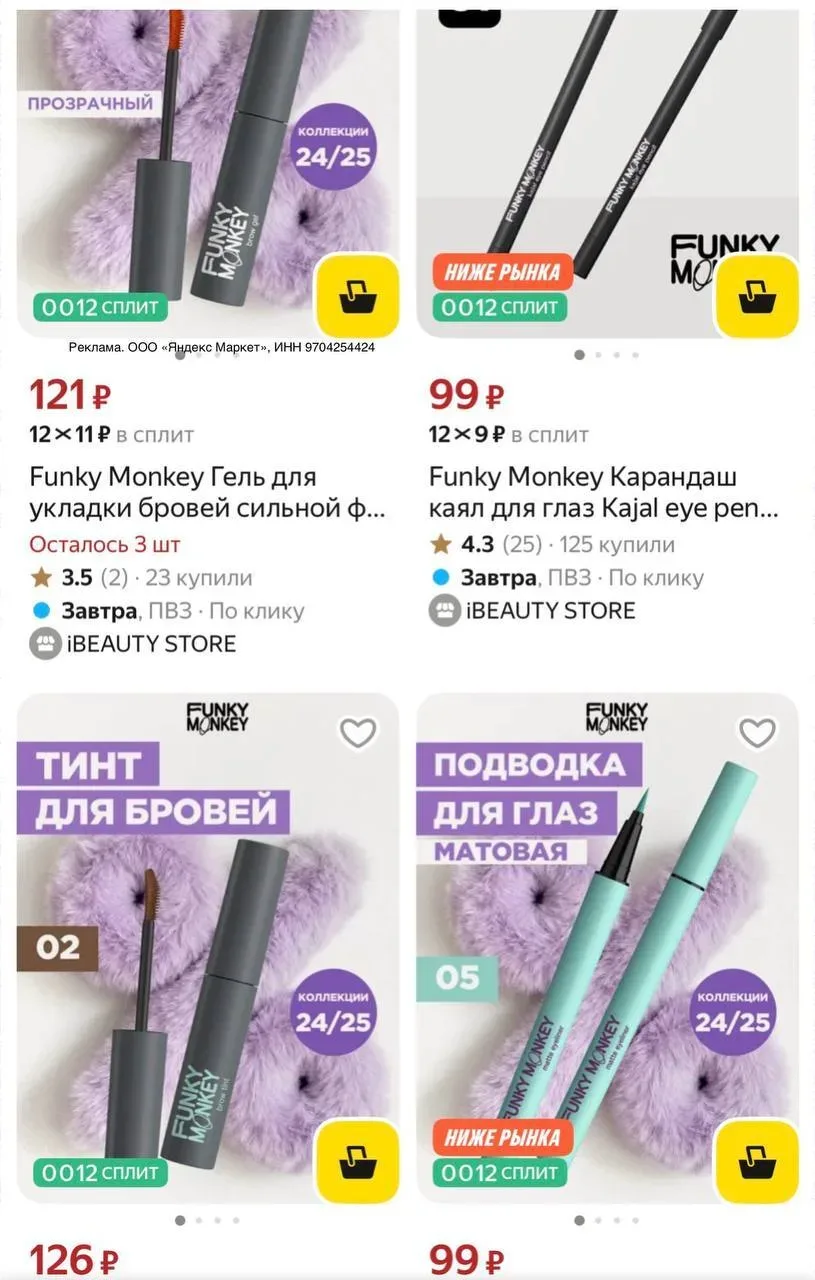Open the Kajal eye pencil product
The width and height of the screenshot is (815, 1280).
tap(603, 493)
